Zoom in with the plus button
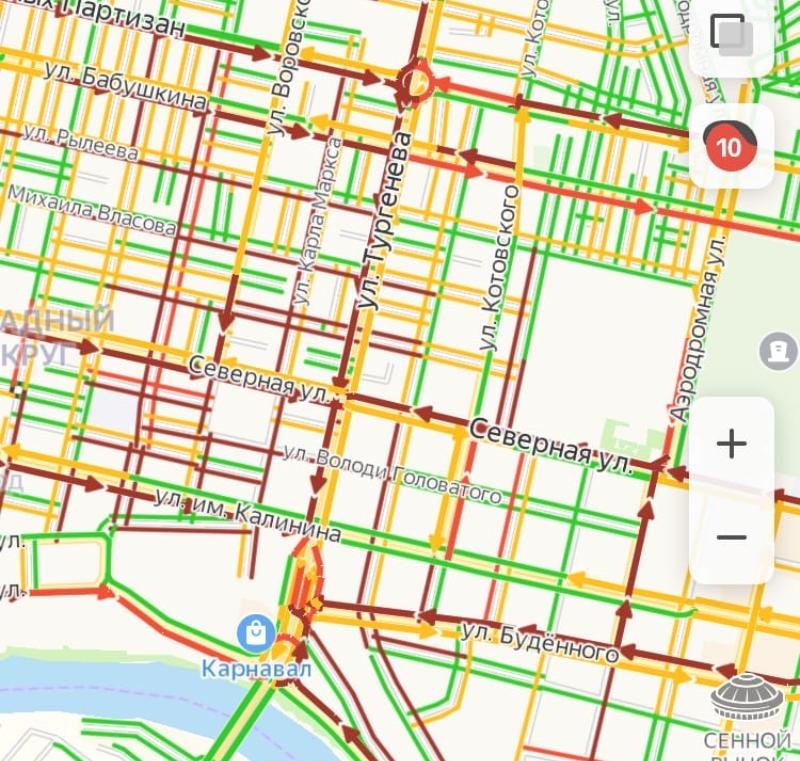 pos(732,443)
